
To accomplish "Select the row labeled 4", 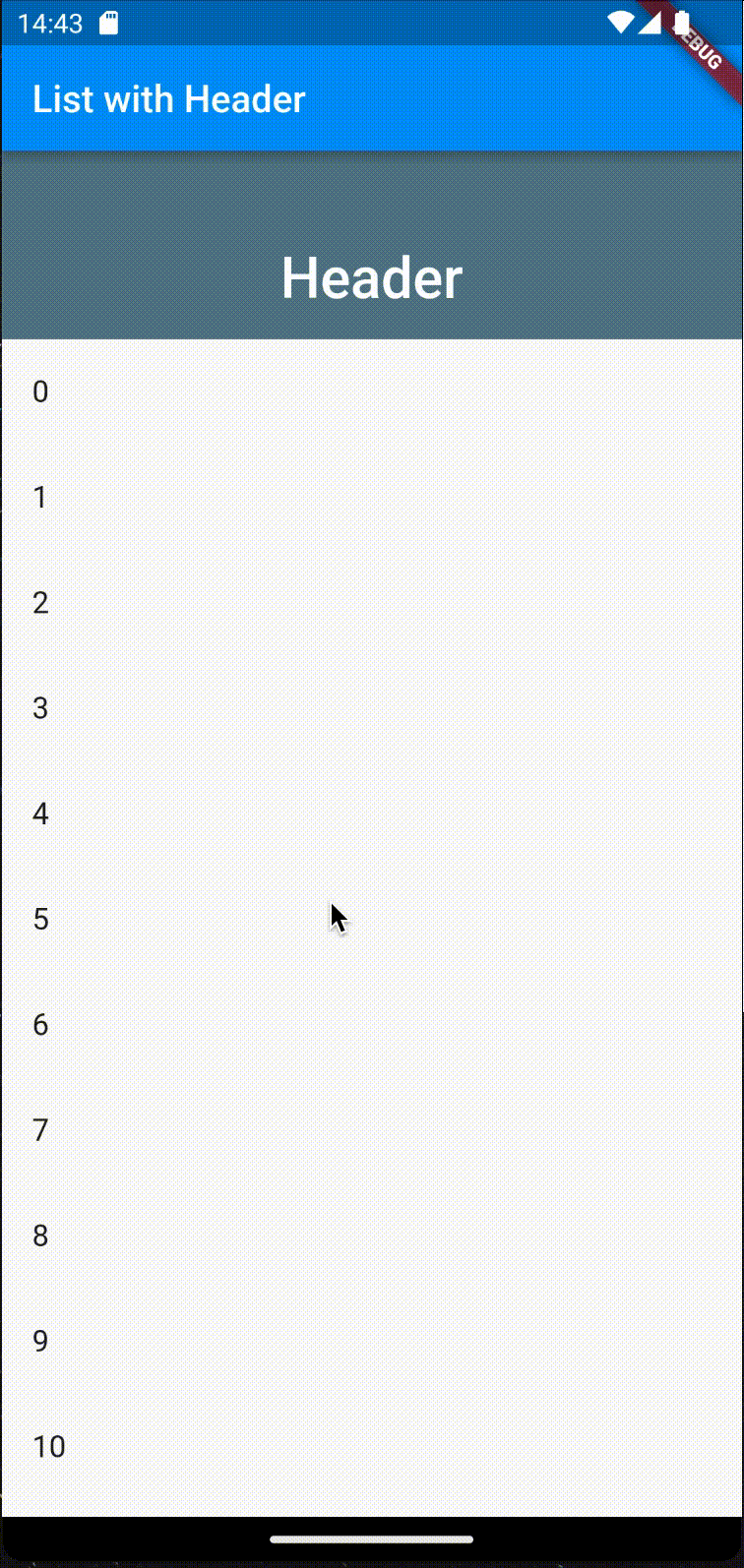I will [372, 813].
